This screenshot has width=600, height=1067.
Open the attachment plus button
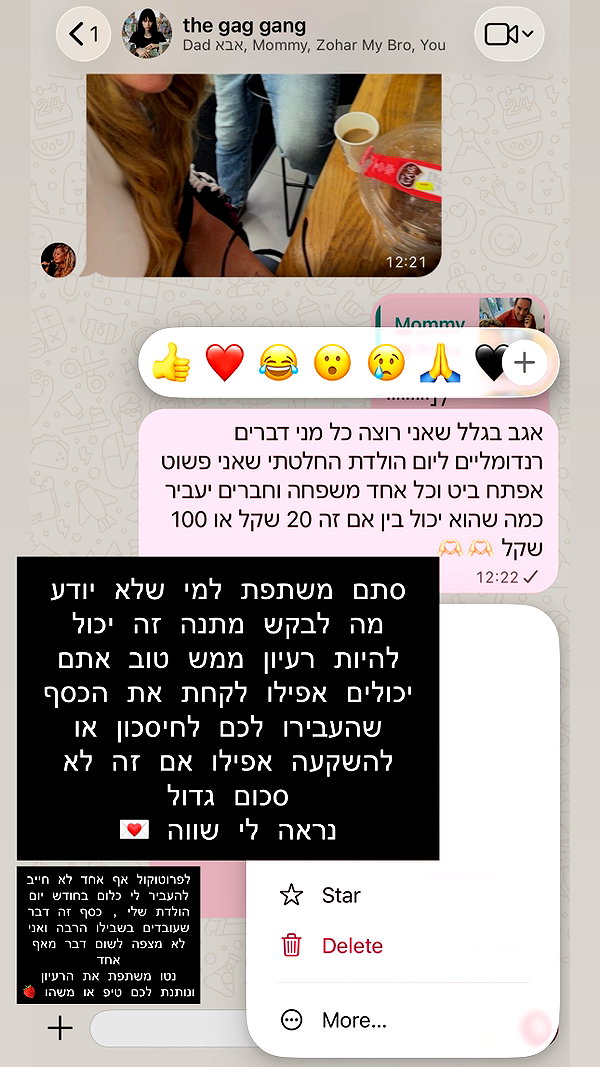pos(60,1028)
